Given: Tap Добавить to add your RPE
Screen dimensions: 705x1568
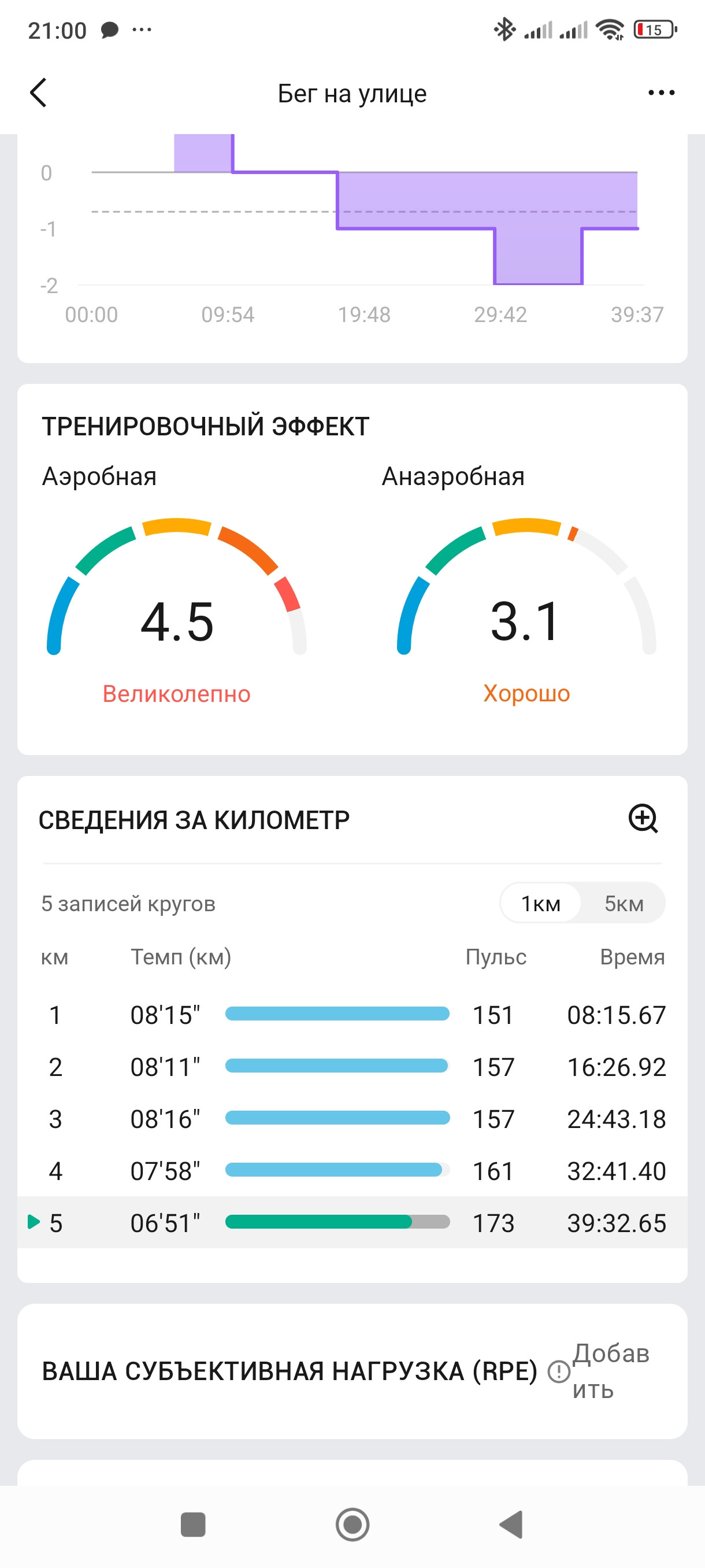Looking at the screenshot, I should (x=611, y=1372).
